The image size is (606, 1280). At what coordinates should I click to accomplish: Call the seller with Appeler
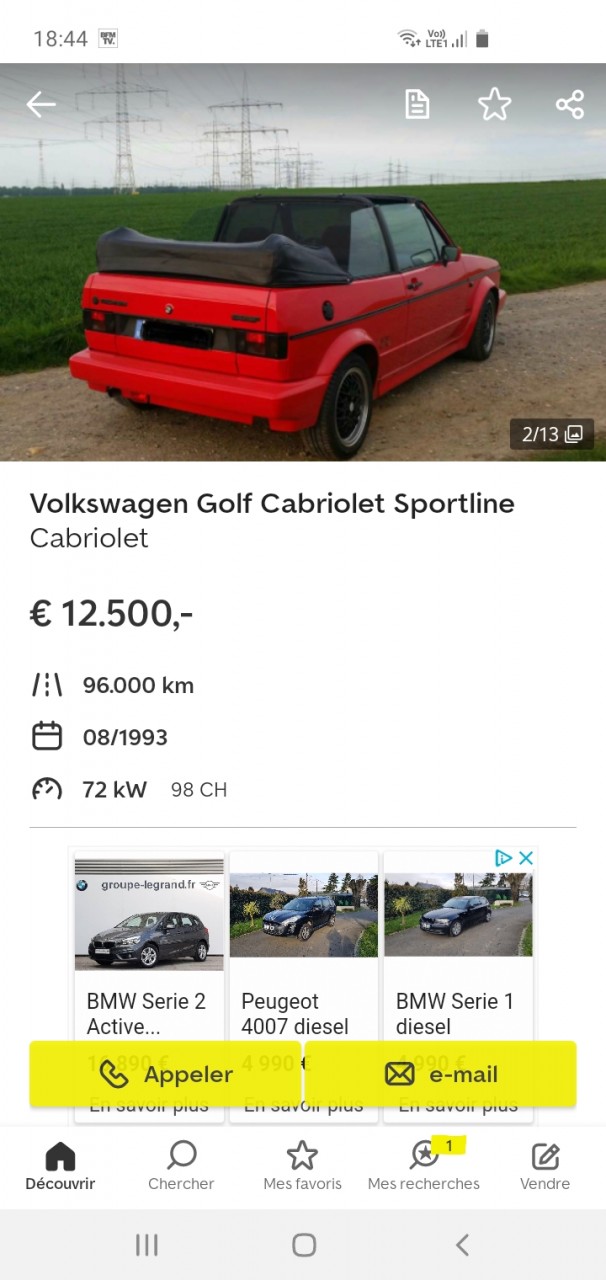pos(165,1074)
